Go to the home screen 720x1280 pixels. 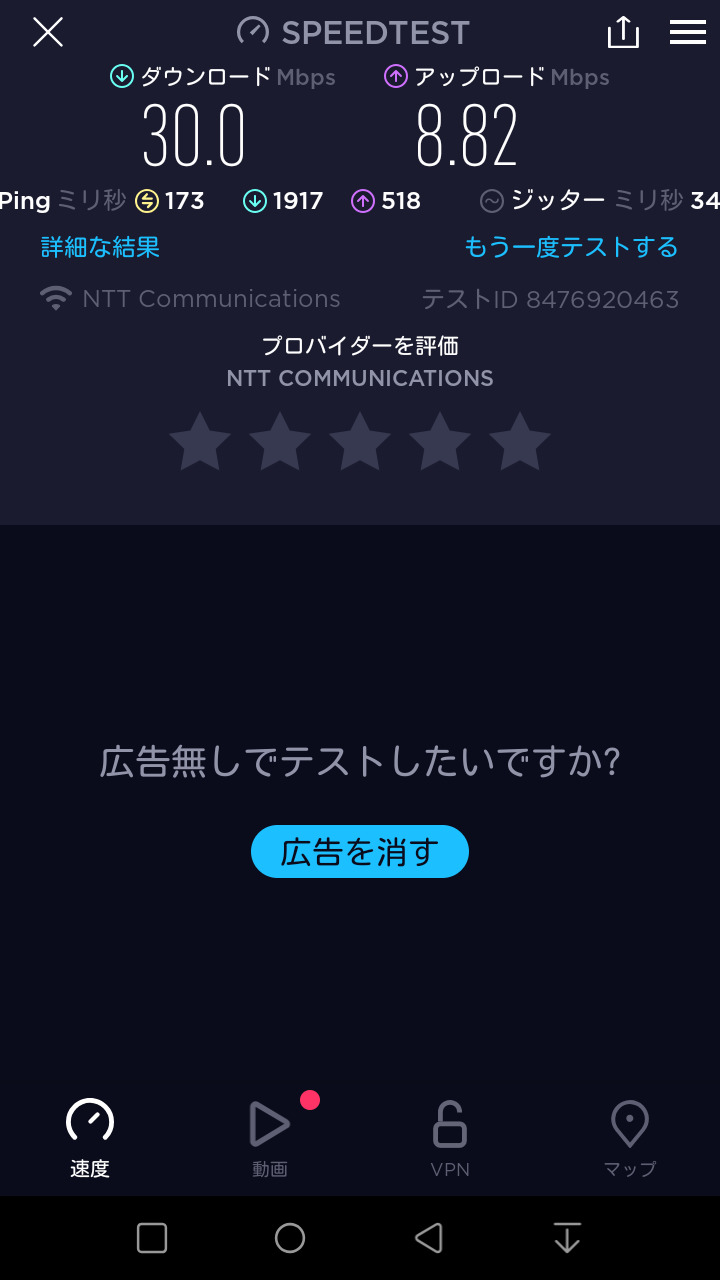[290, 1238]
